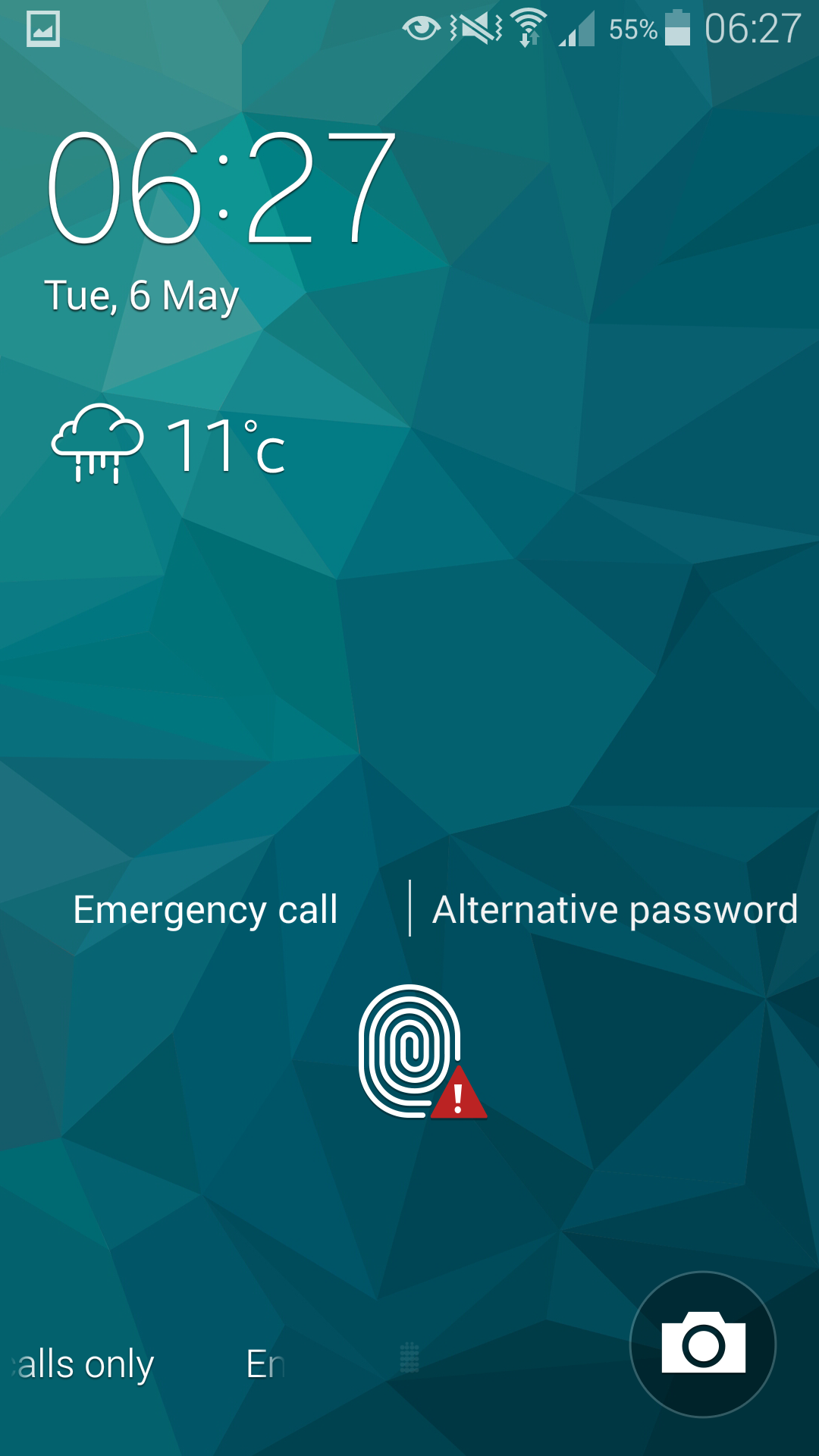Open the camera shortcut

pyautogui.click(x=703, y=1344)
